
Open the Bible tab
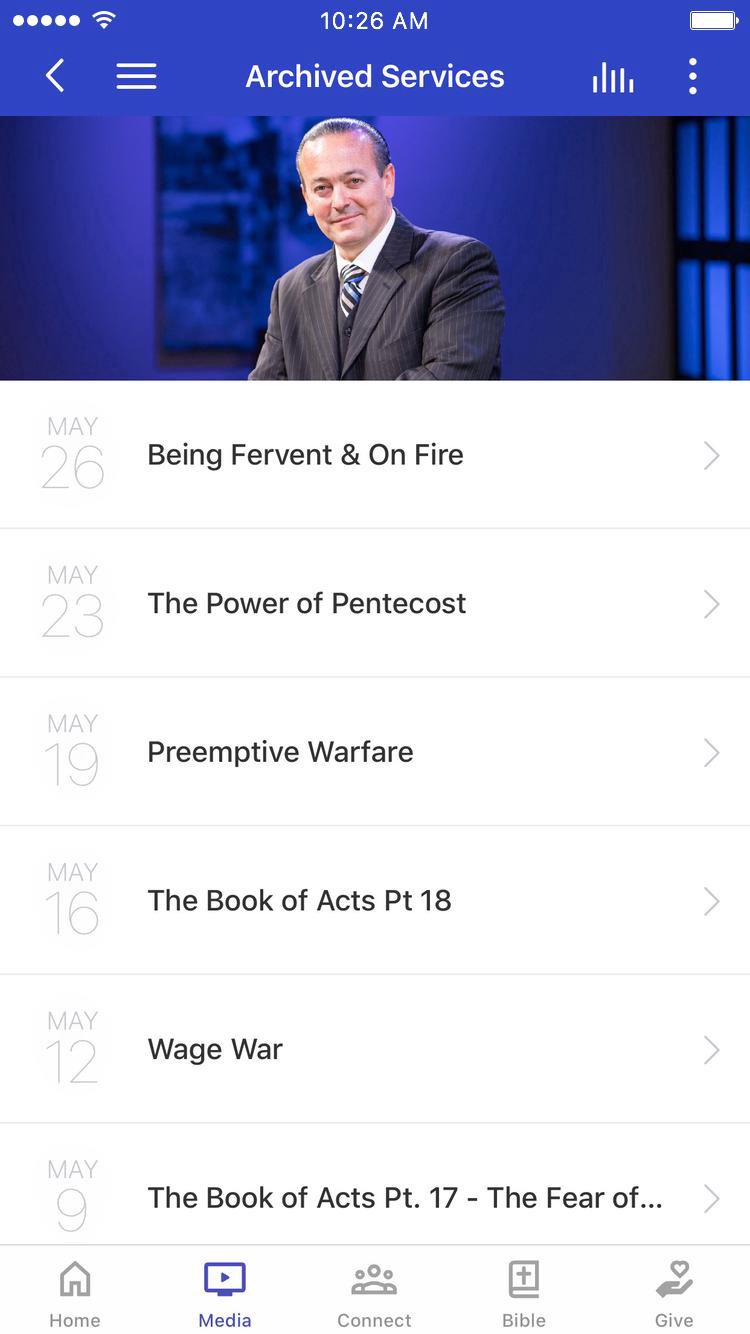click(524, 1292)
